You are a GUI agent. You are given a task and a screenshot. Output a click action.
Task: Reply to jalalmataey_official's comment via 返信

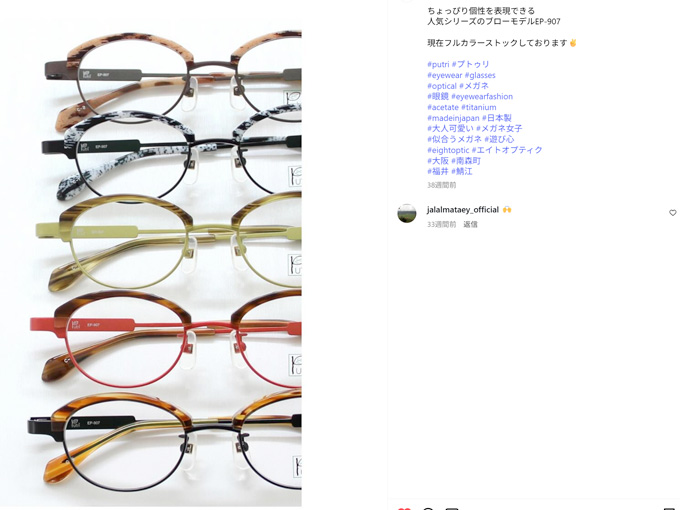470,225
